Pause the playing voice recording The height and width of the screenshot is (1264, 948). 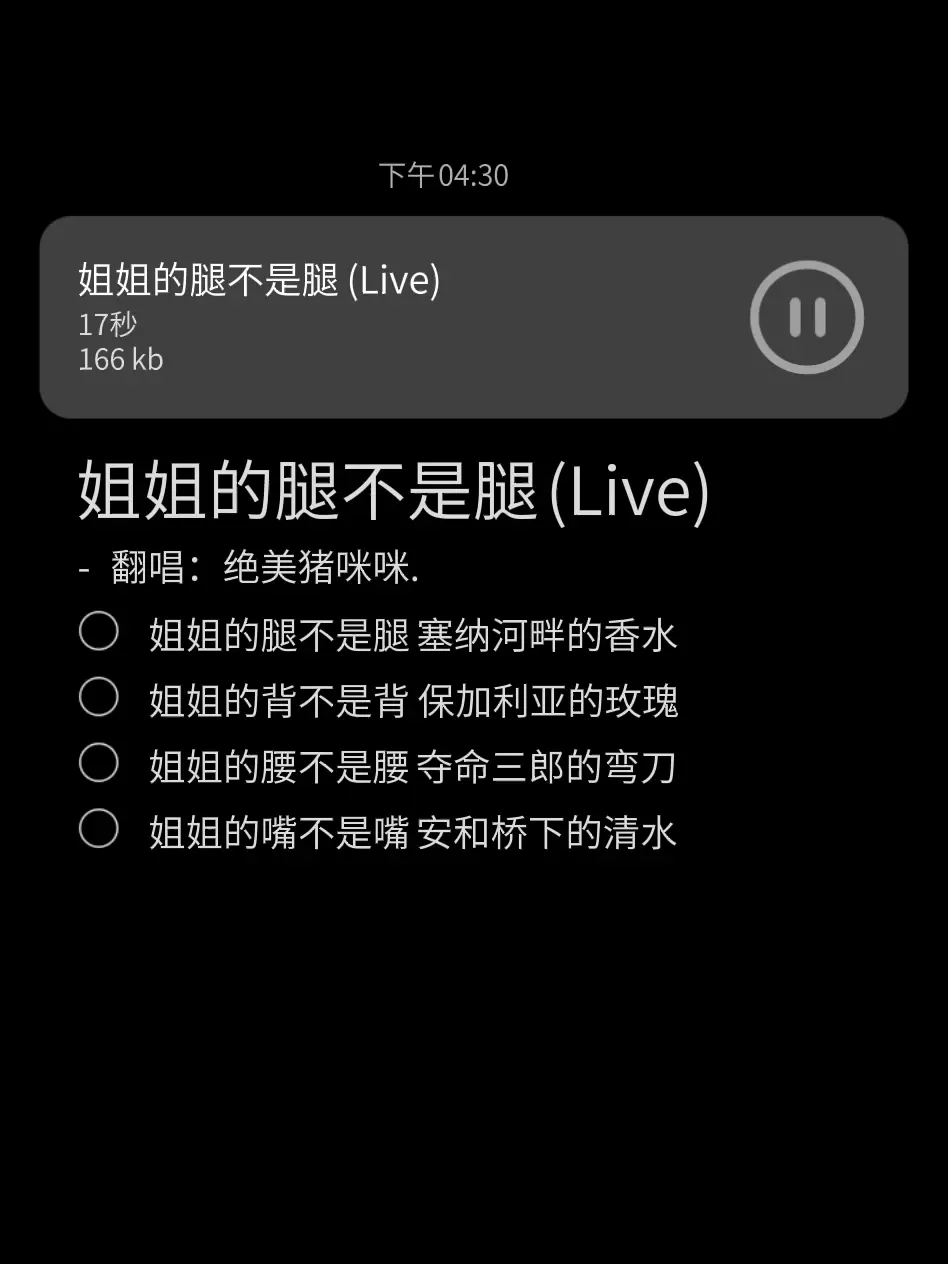[806, 317]
